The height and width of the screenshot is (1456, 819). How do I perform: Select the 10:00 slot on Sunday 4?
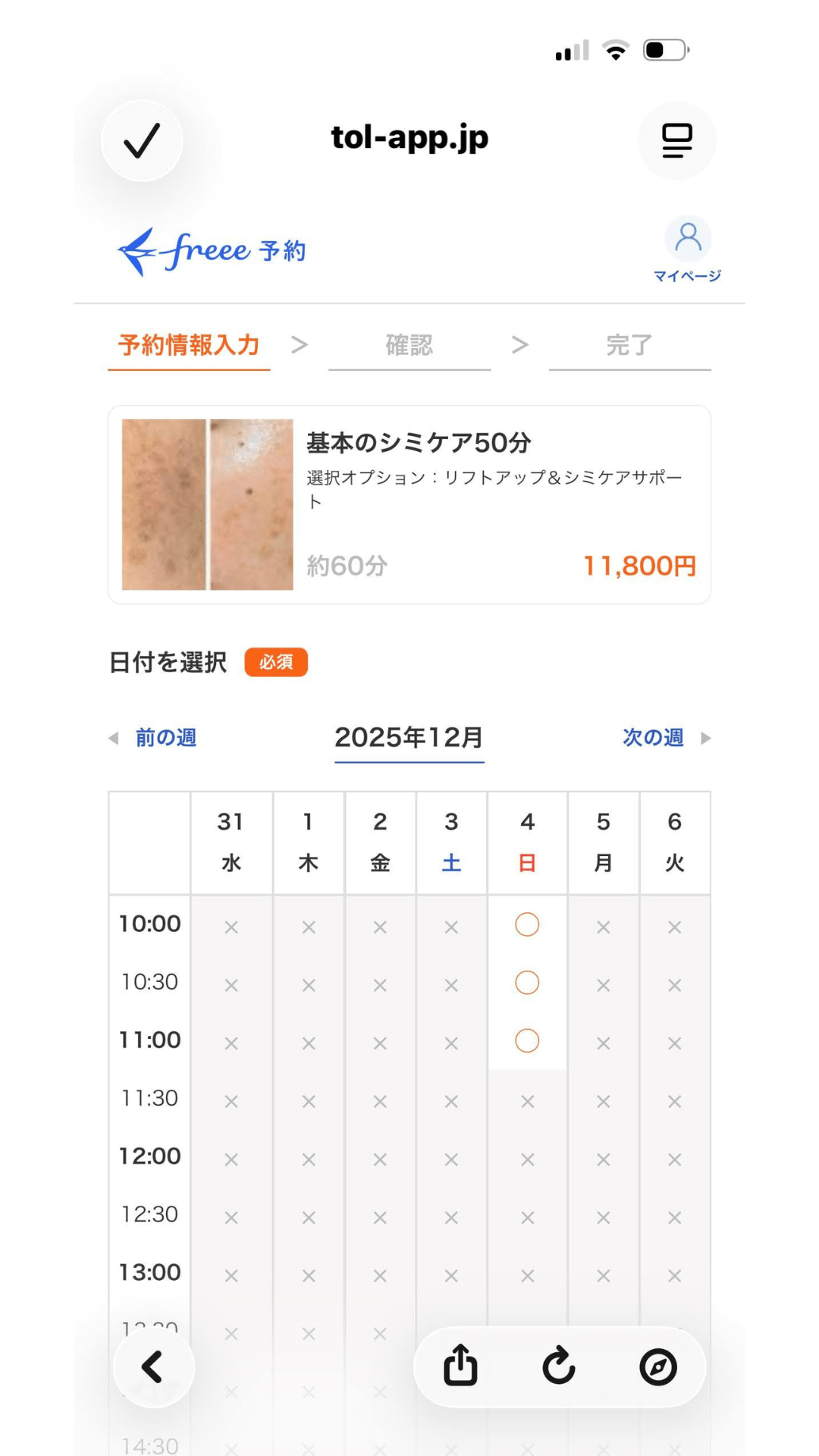[527, 924]
